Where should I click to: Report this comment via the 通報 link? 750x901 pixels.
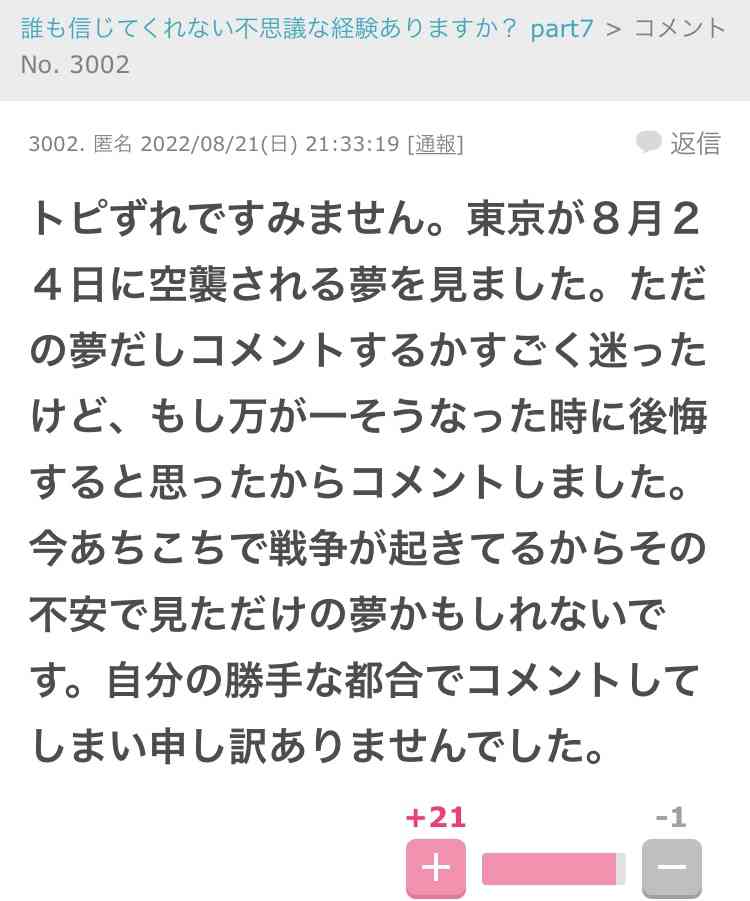(x=435, y=144)
